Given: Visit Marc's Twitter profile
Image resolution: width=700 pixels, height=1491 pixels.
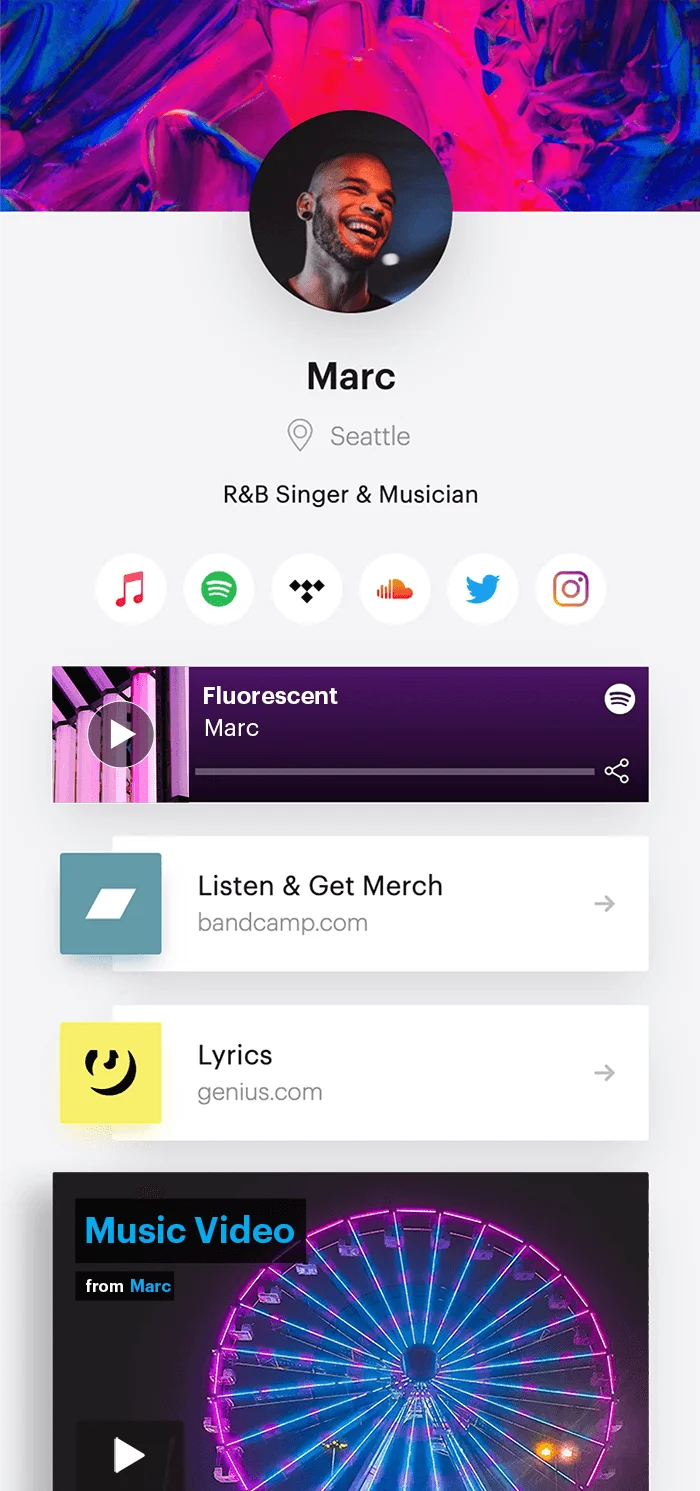Looking at the screenshot, I should (483, 589).
